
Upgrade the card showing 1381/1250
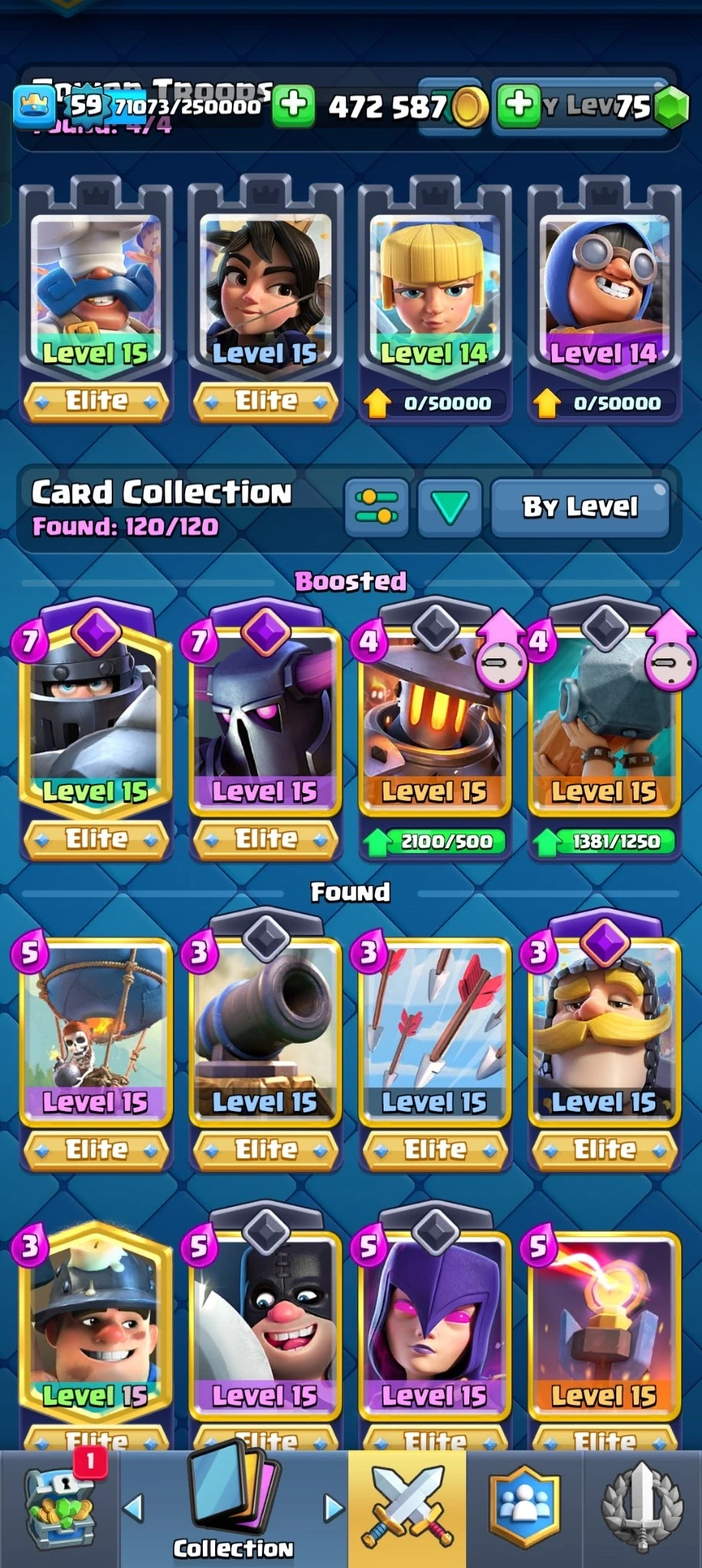point(603,842)
